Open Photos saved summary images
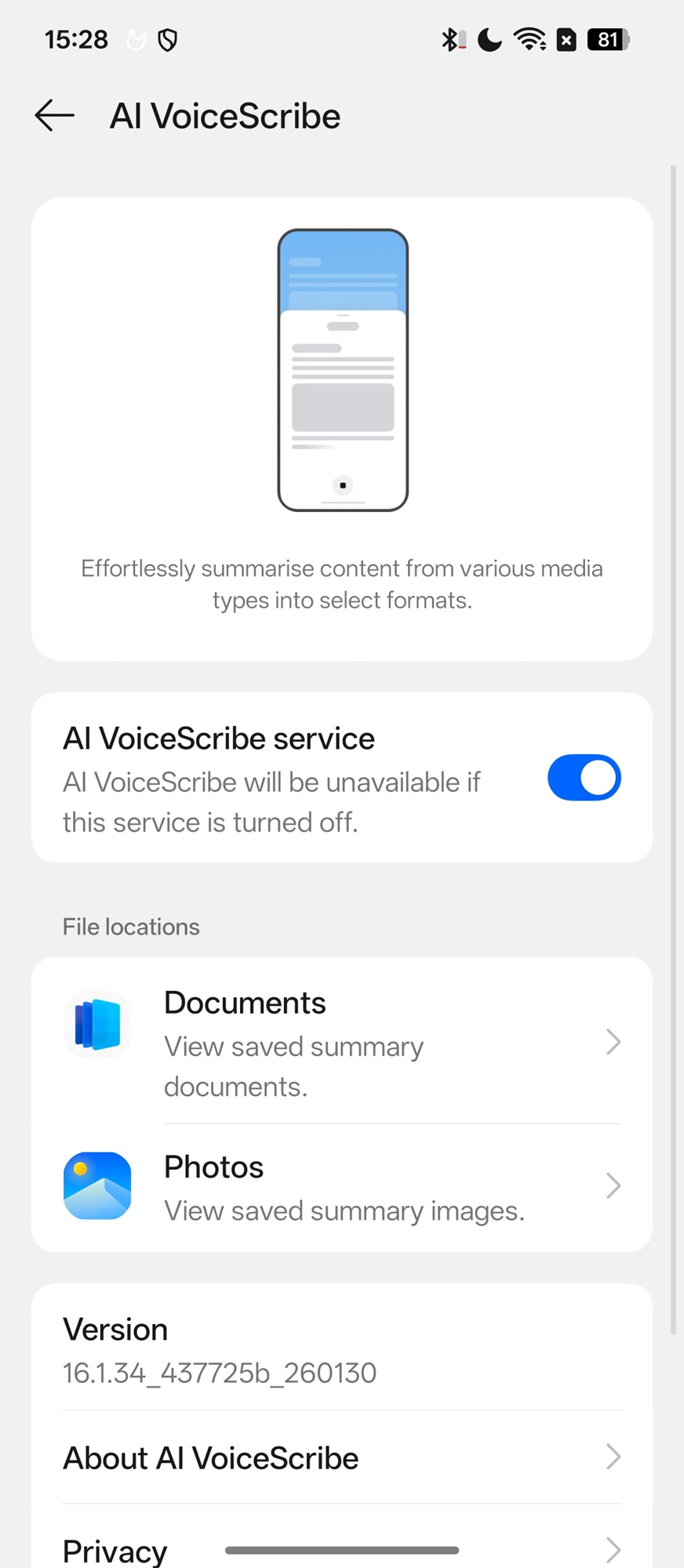This screenshot has width=684, height=1568. pyautogui.click(x=342, y=1187)
